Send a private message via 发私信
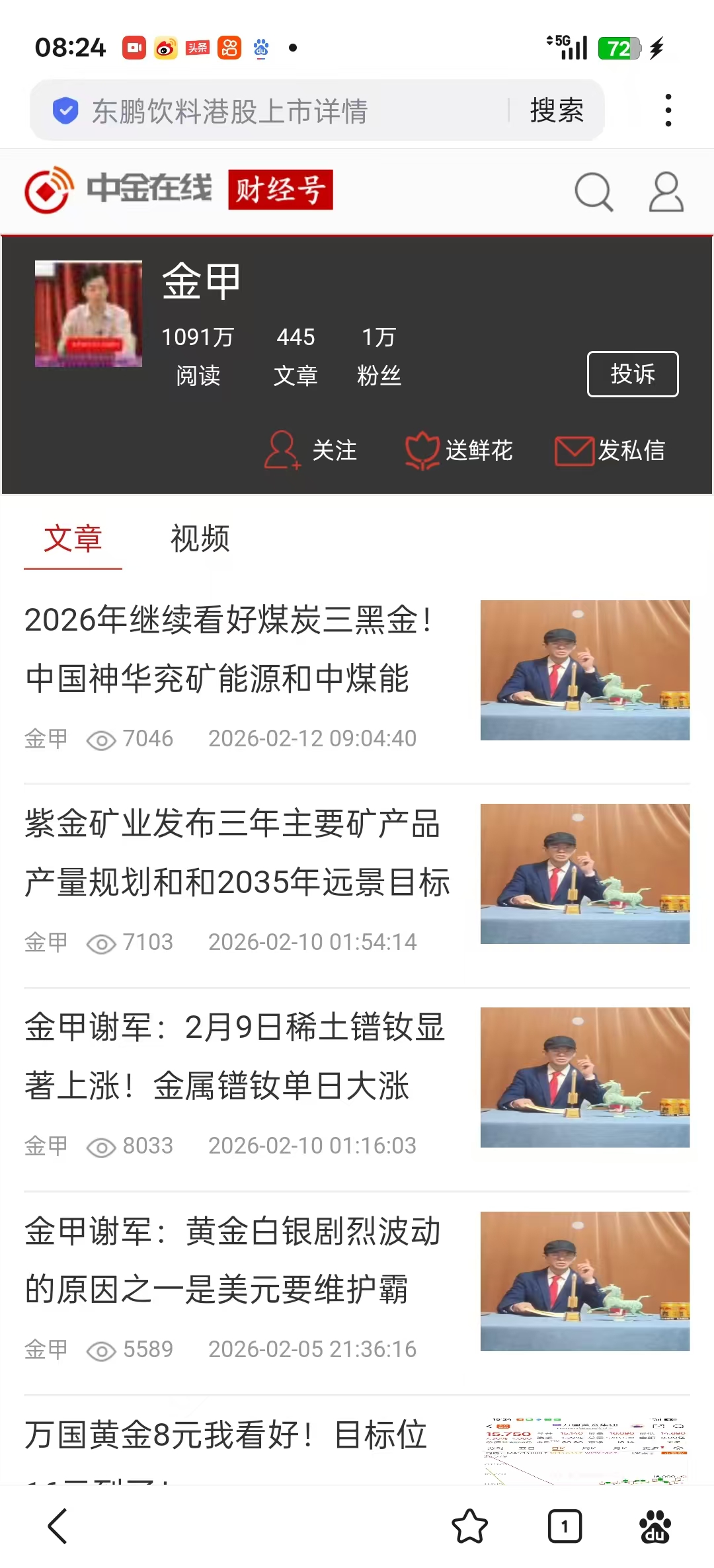 [x=610, y=450]
